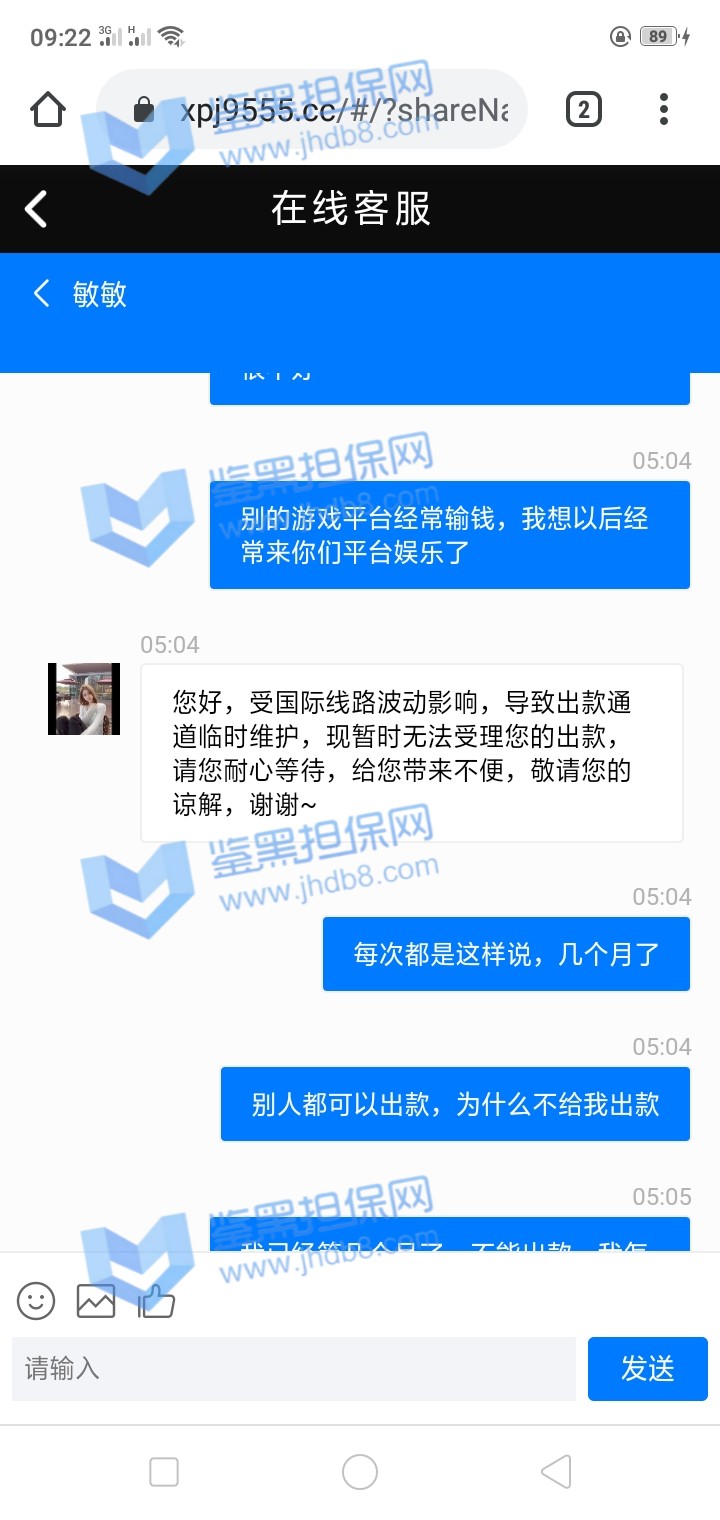Return from the 敏敏 chat header
This screenshot has height=1520, width=720.
[41, 293]
